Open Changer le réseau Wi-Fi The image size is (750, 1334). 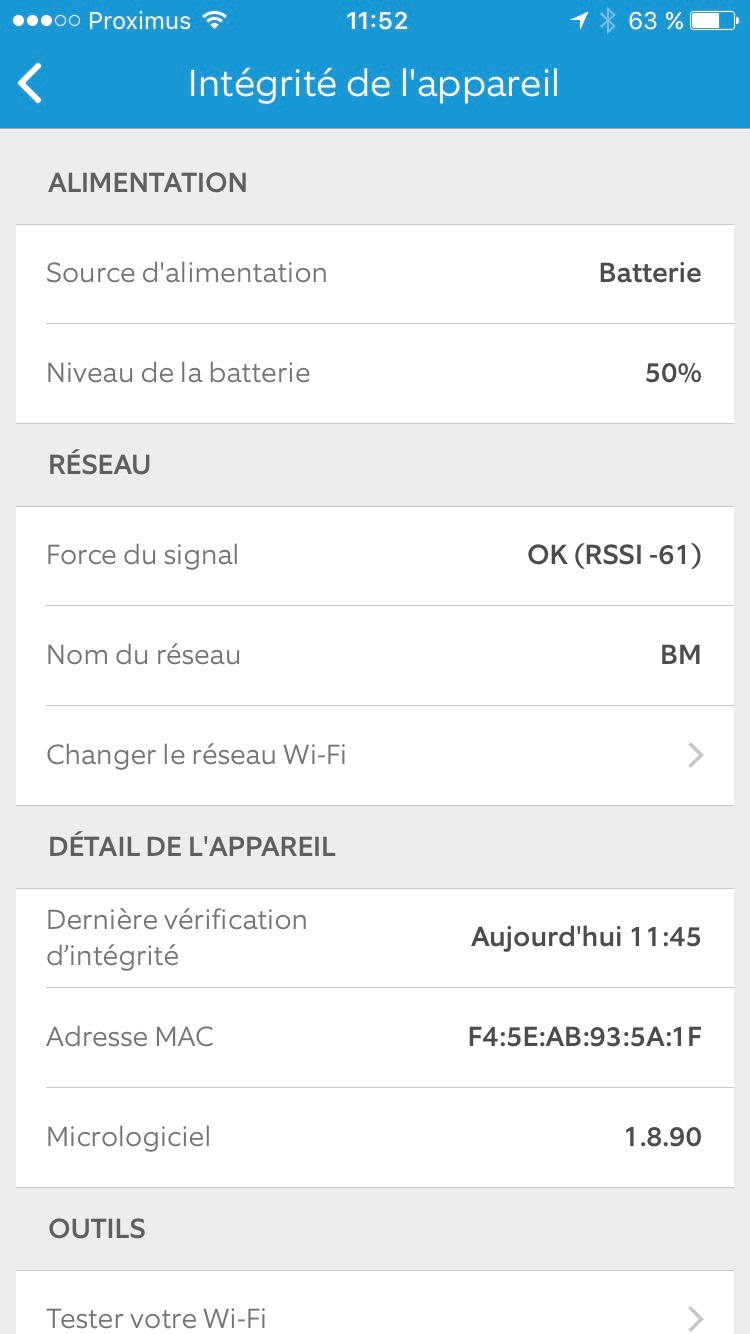374,755
